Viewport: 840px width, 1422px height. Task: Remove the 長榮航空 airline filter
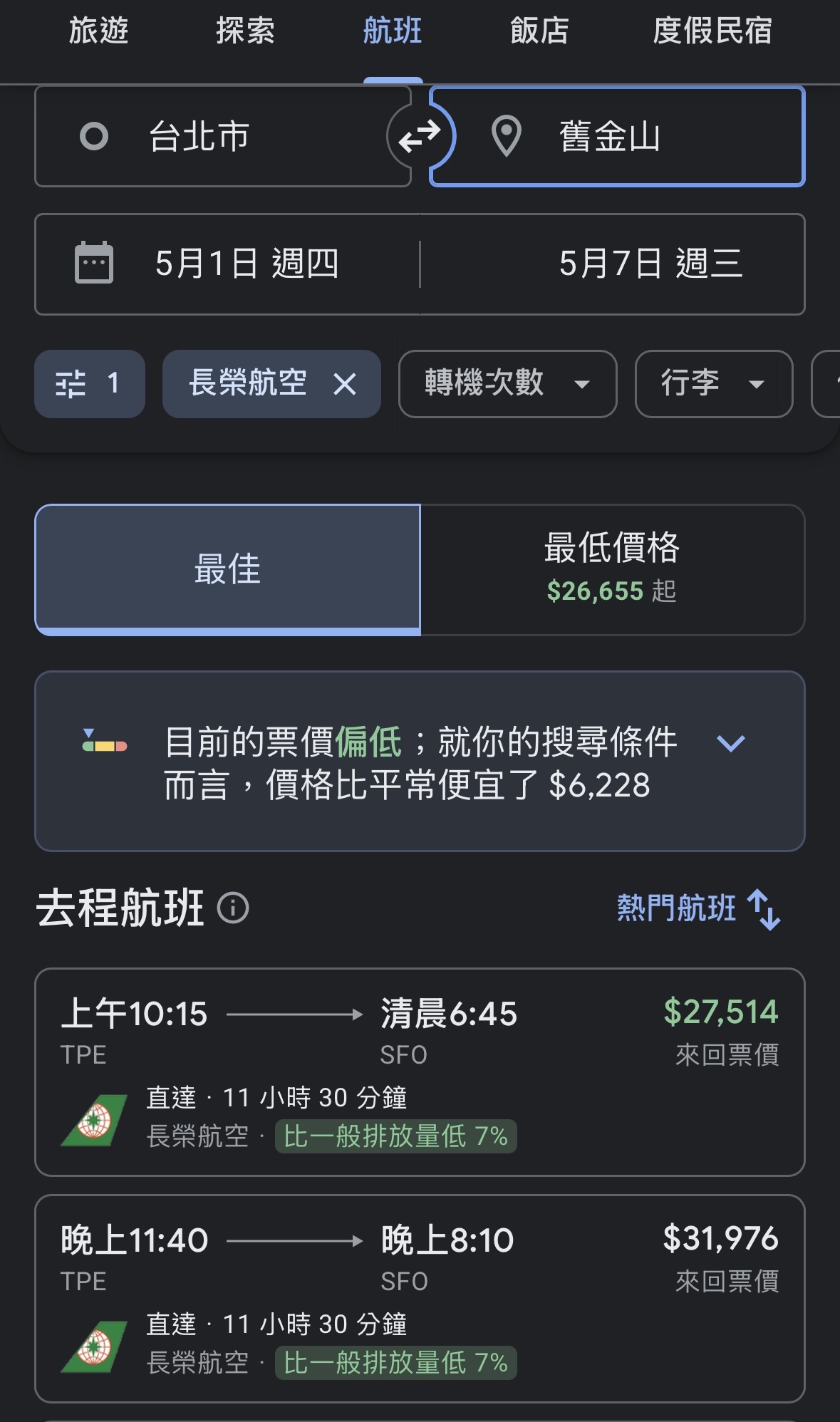click(x=345, y=384)
